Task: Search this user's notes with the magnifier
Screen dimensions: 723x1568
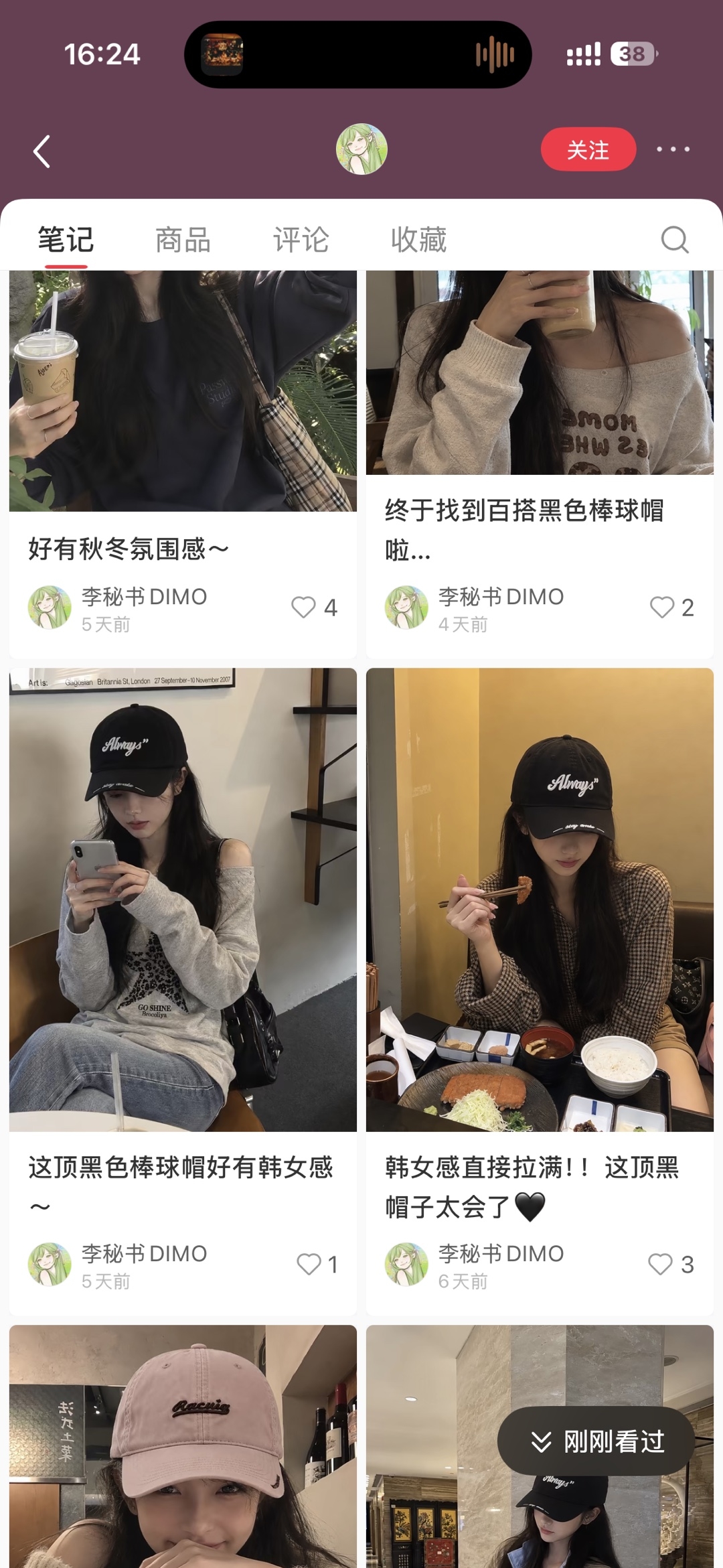Action: (675, 239)
